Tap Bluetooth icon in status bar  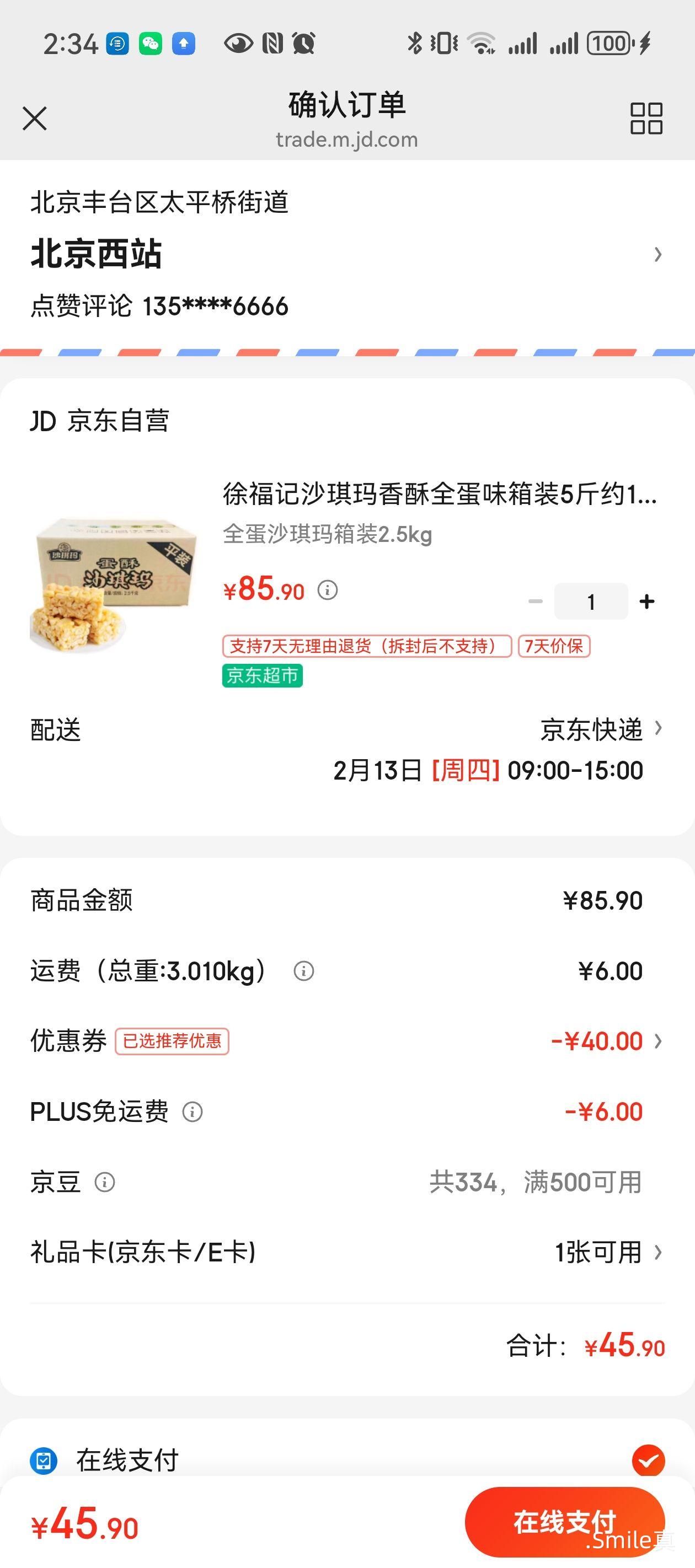(x=414, y=42)
